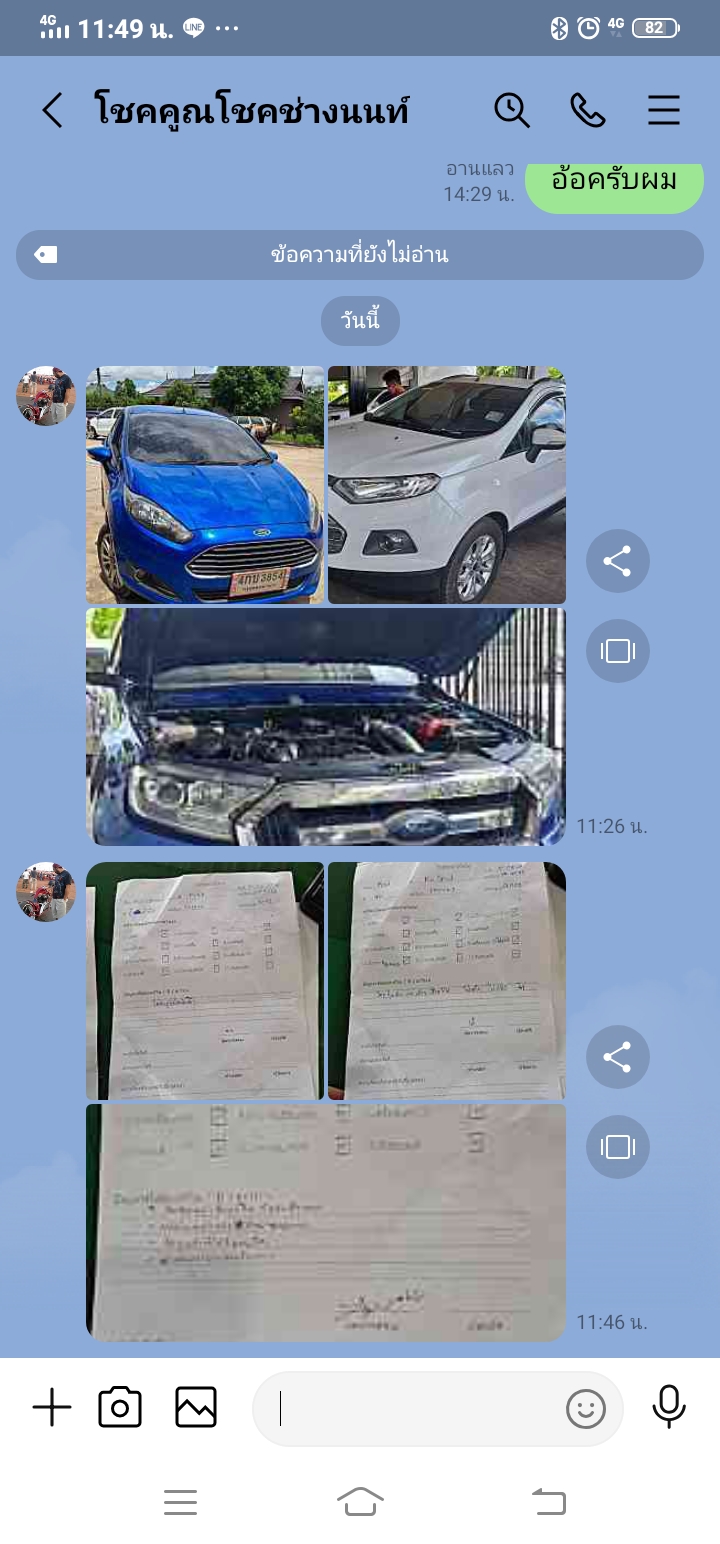
Task: View the 11:26 photos as slideshow
Action: click(618, 651)
